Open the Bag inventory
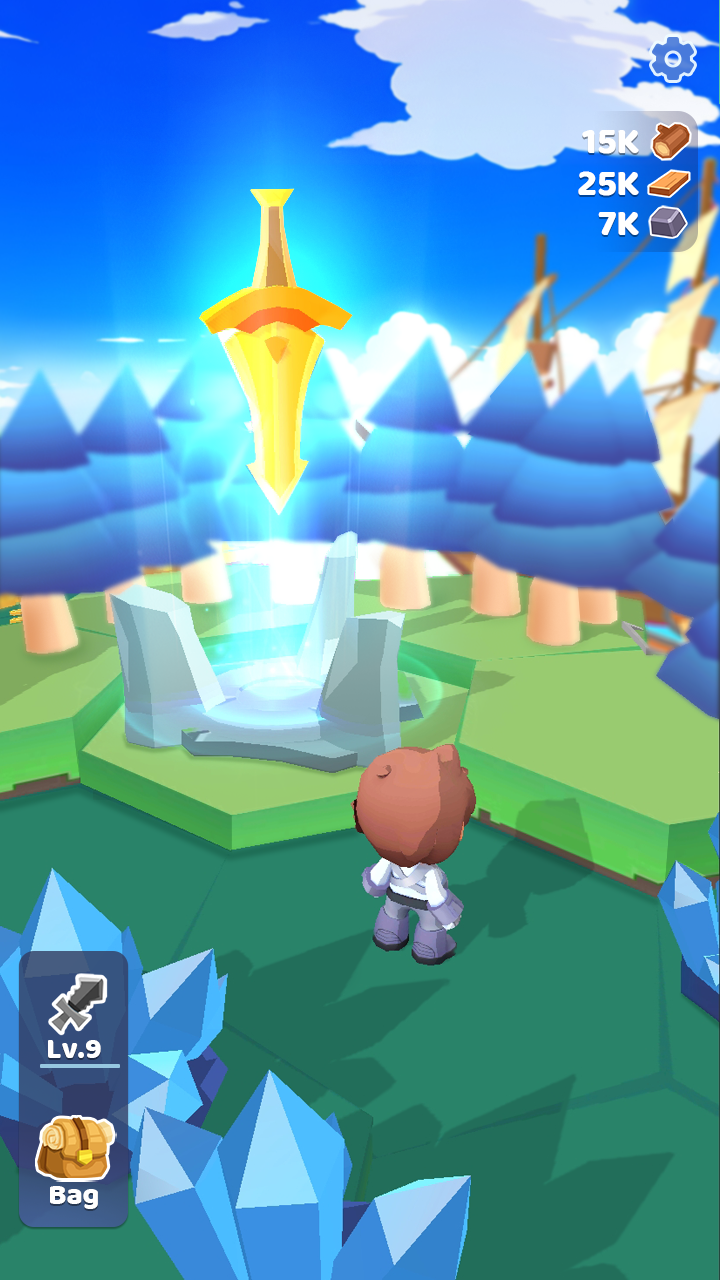This screenshot has height=1280, width=720. 75,1160
